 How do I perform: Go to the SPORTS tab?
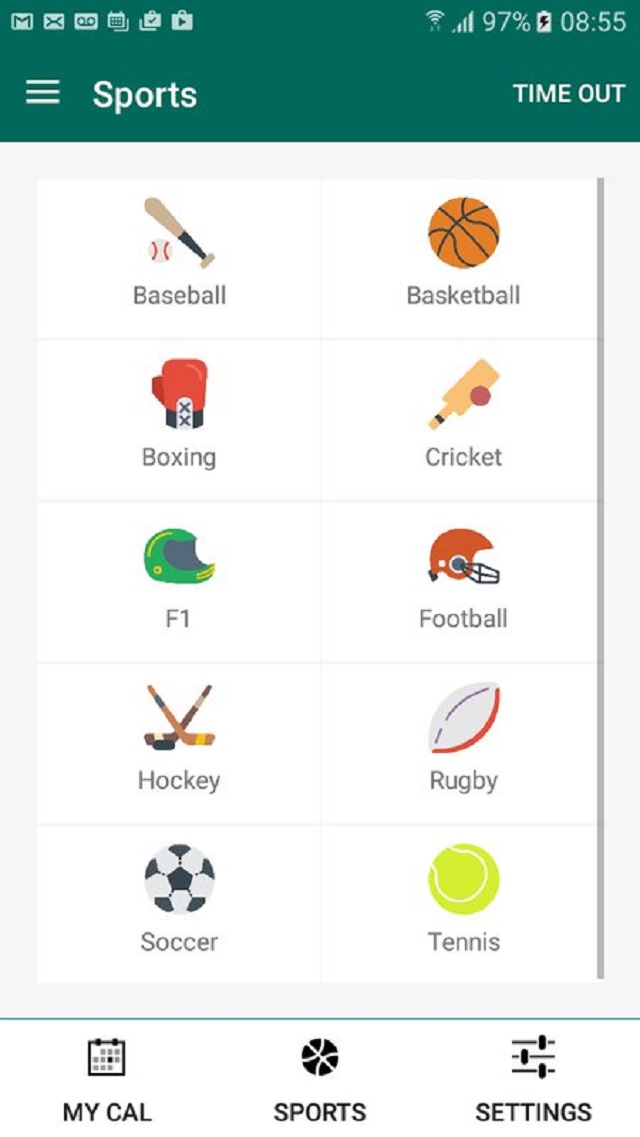[x=320, y=1080]
